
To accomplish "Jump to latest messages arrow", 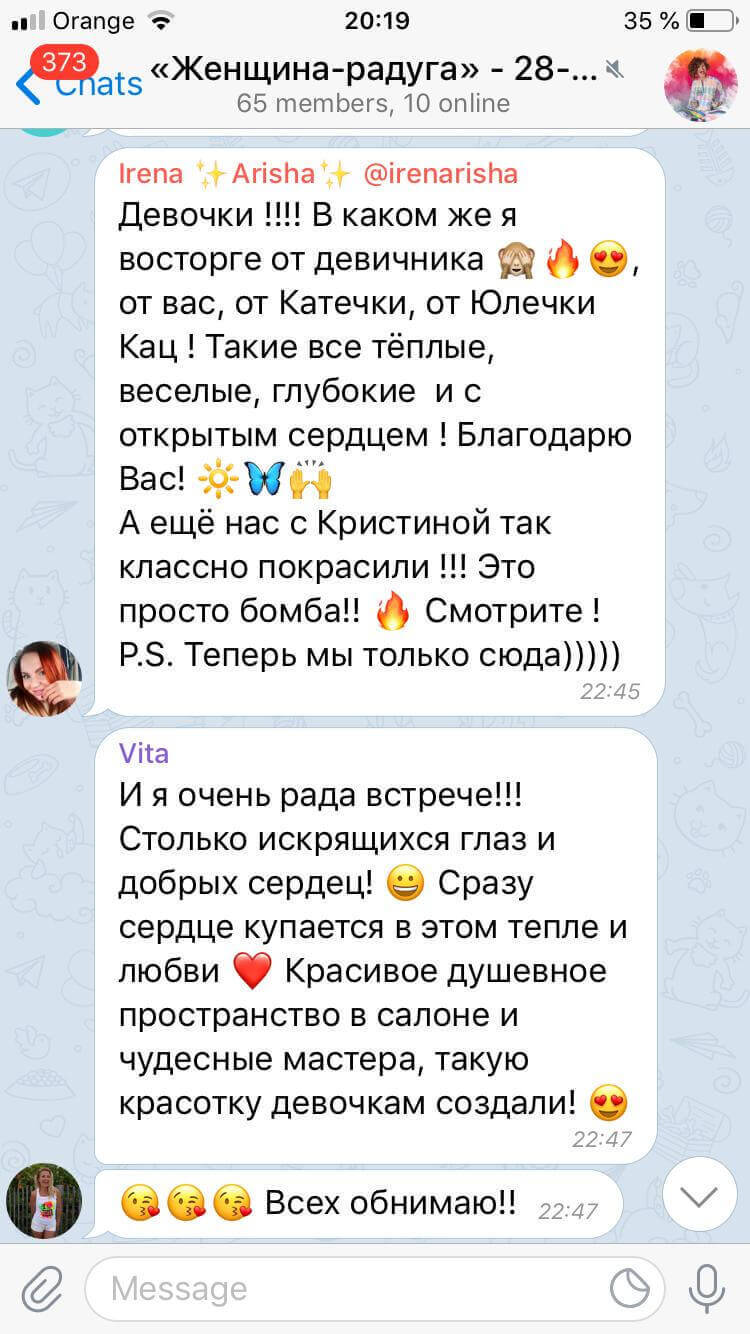I will pos(699,1194).
